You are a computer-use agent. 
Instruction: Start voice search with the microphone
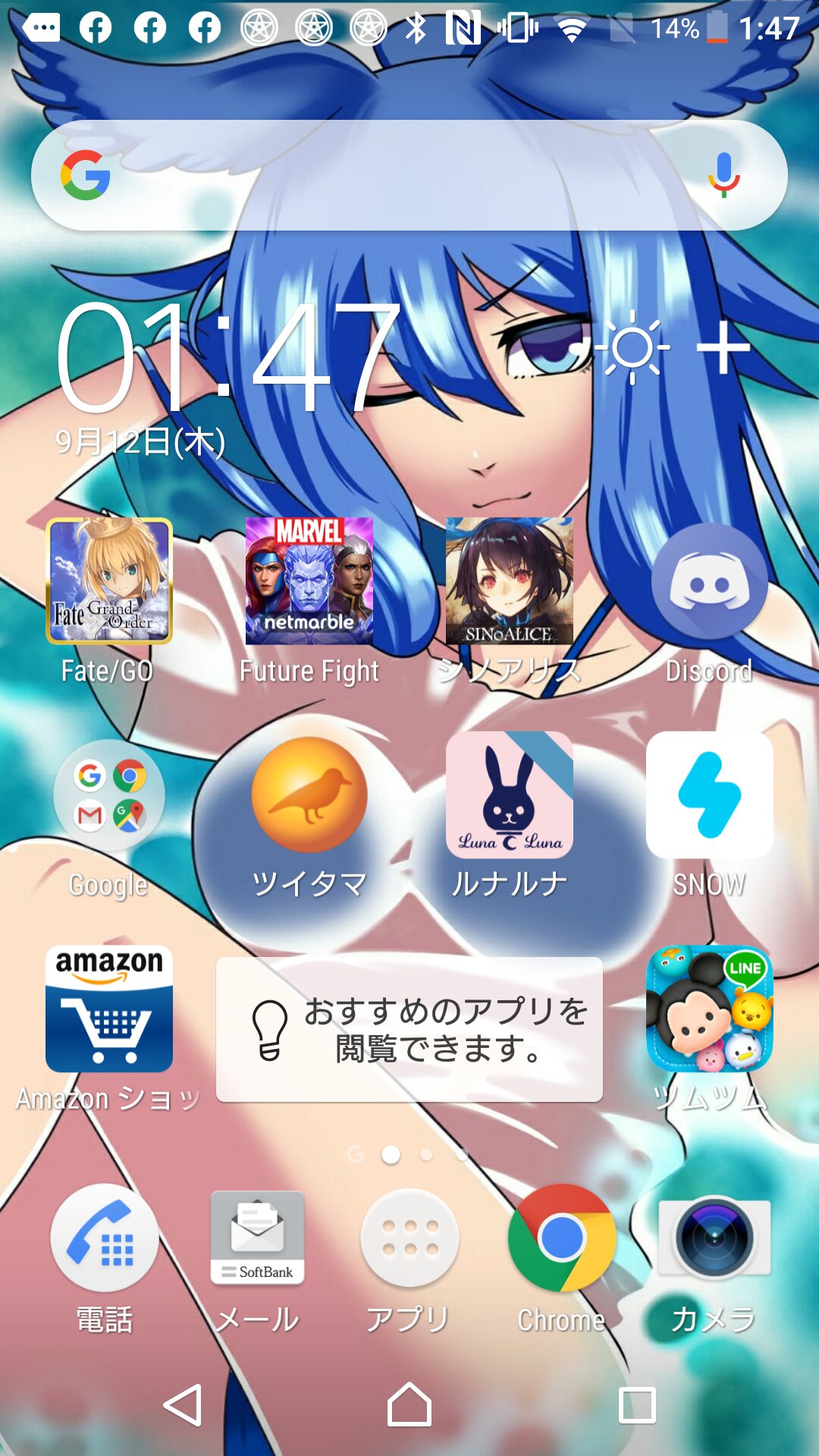tap(723, 175)
